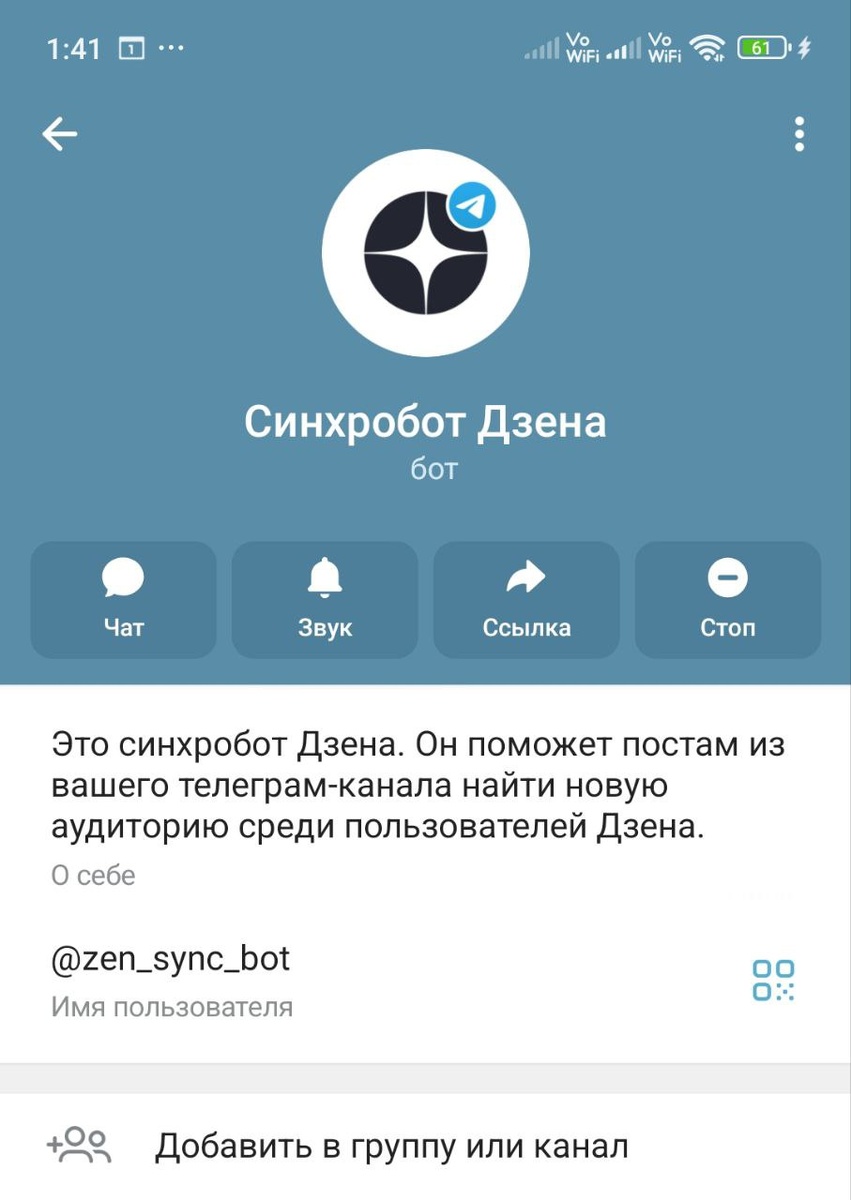Share the bot via Ссылка button
851x1200 pixels.
tap(526, 599)
